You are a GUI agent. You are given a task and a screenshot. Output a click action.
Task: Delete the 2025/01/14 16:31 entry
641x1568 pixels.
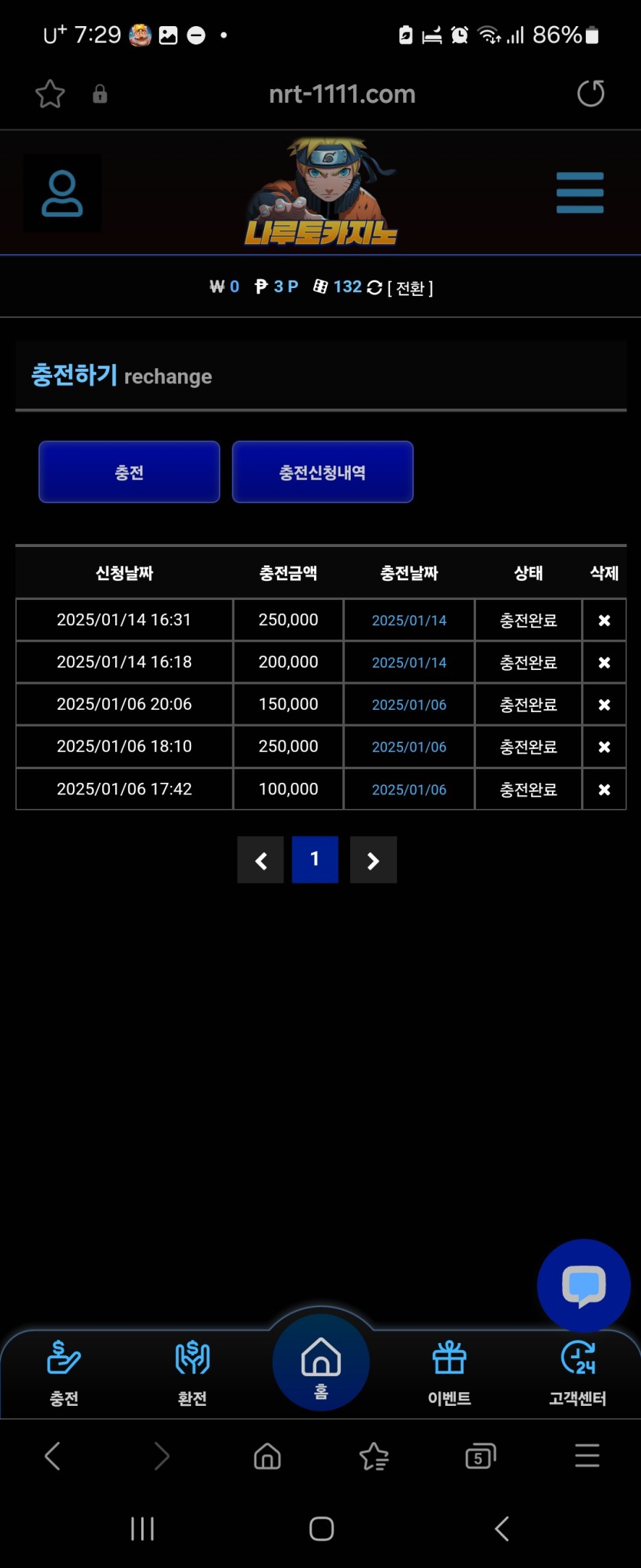pos(604,620)
